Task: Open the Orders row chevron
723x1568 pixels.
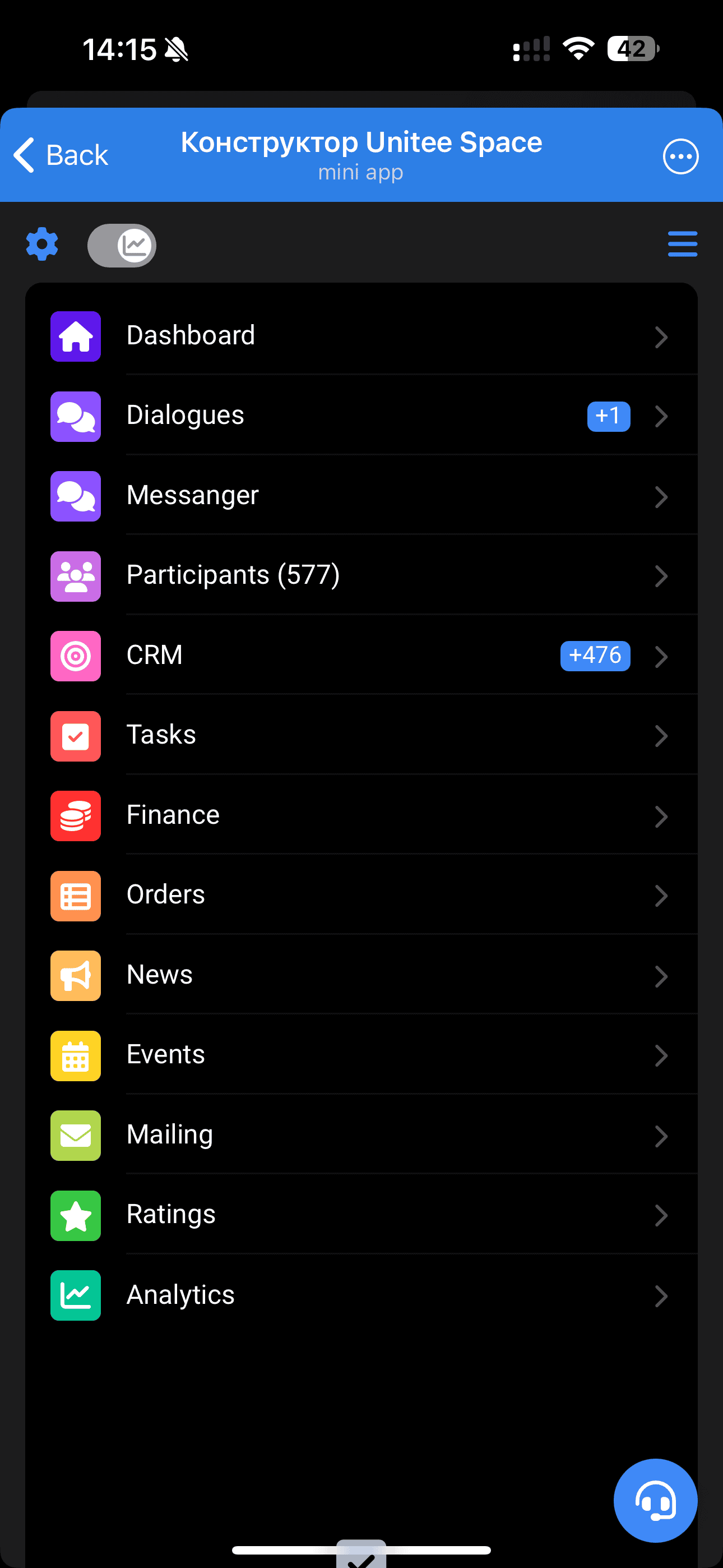Action: 661,896
